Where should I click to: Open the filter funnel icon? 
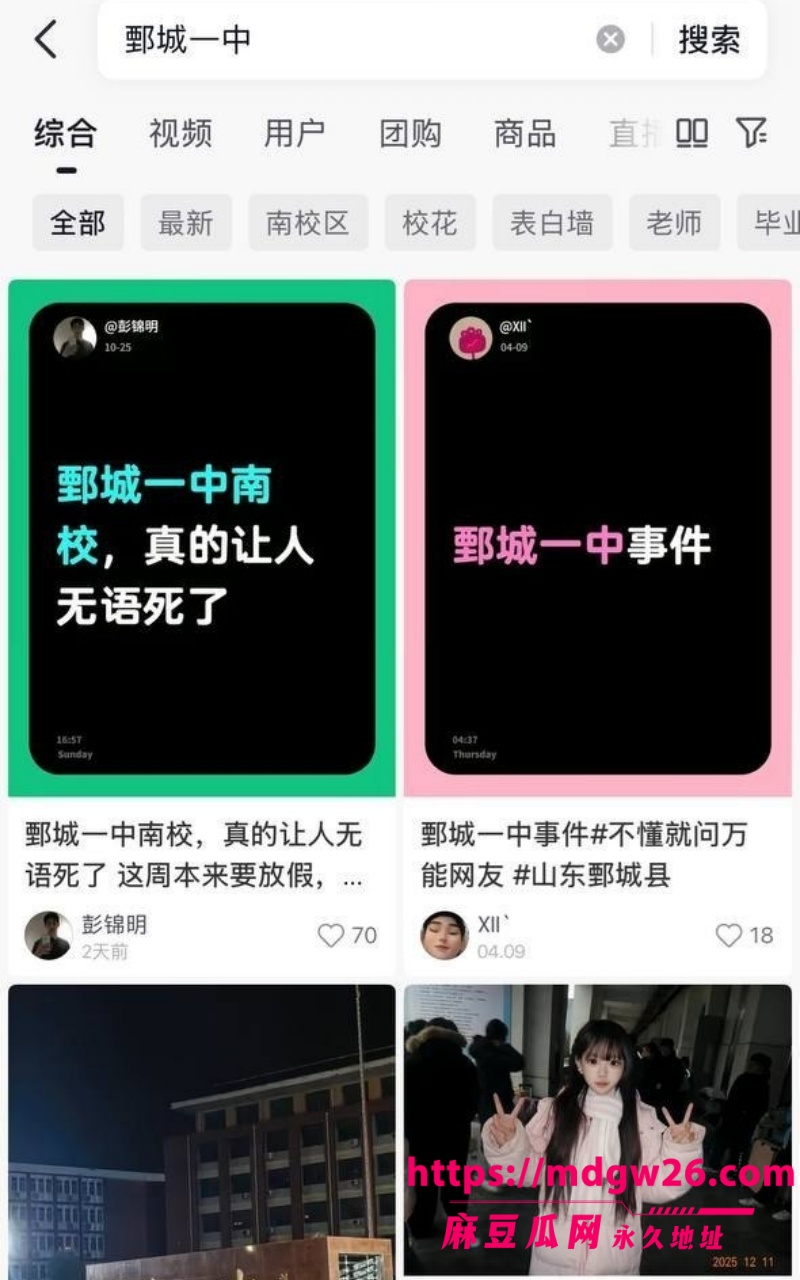click(x=751, y=132)
